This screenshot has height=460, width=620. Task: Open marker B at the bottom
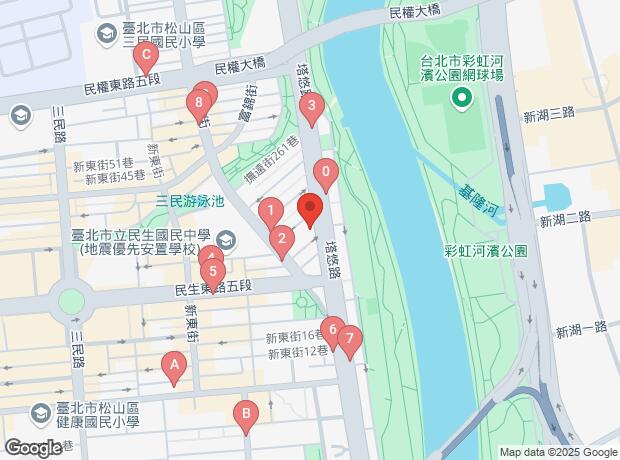click(246, 413)
